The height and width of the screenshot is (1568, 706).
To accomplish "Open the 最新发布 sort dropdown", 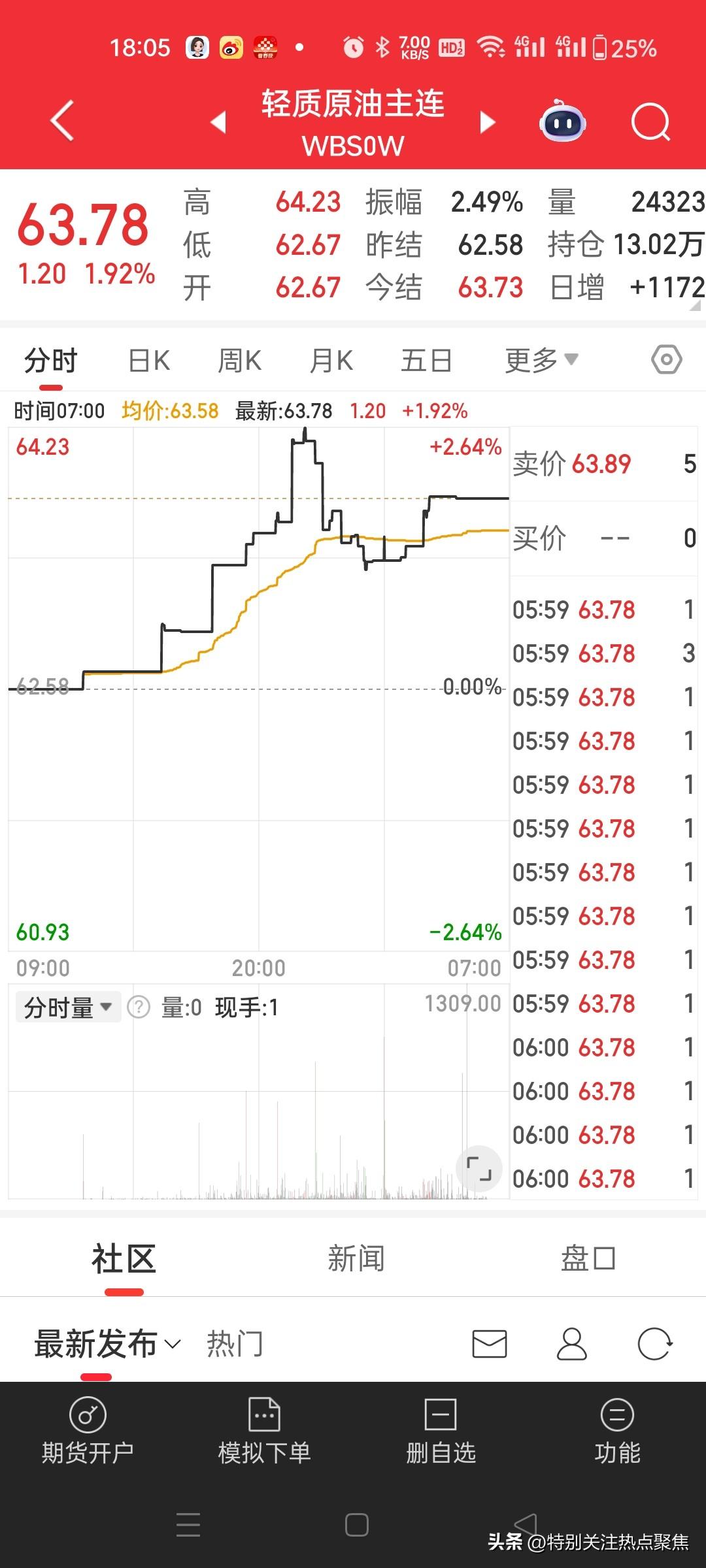I will coord(107,1345).
